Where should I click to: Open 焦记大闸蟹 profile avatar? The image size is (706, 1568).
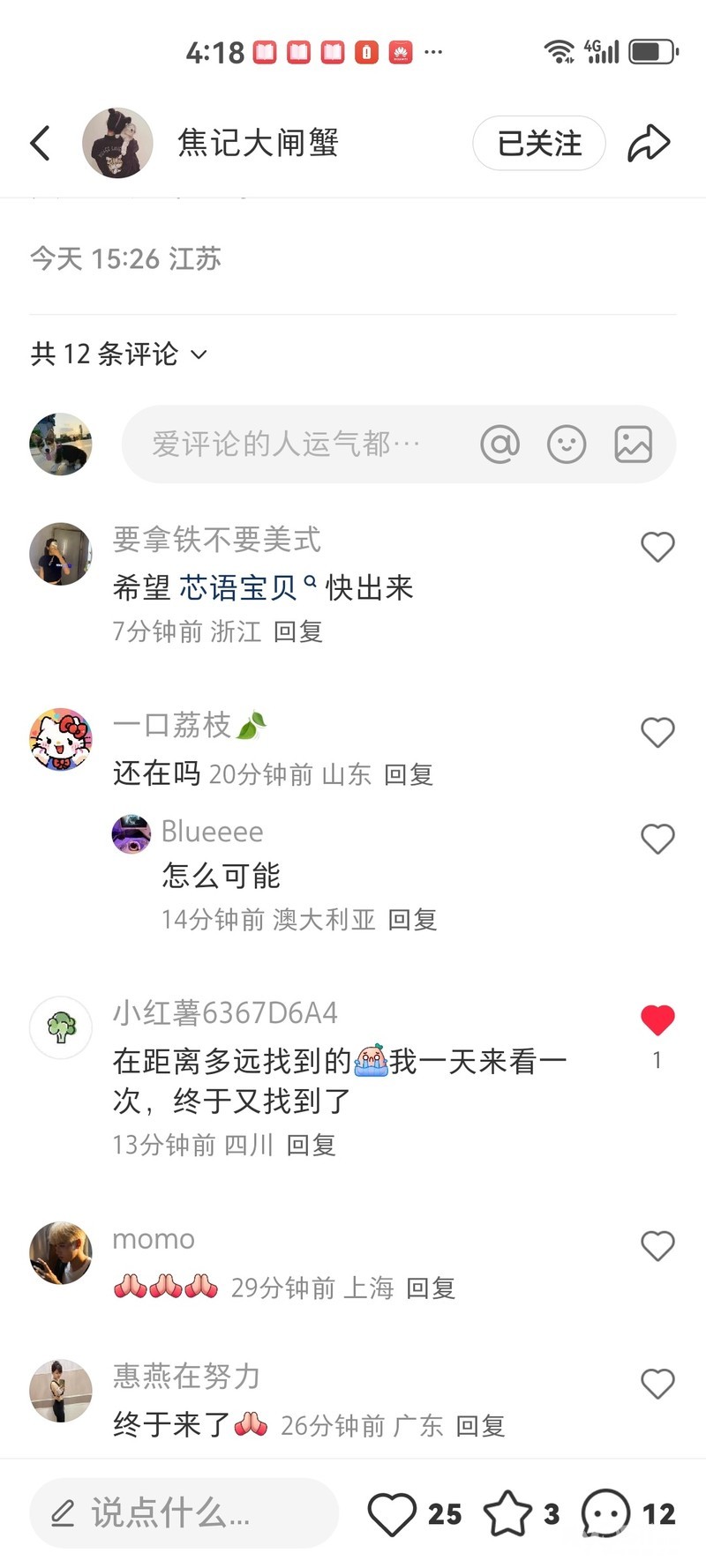pyautogui.click(x=117, y=143)
